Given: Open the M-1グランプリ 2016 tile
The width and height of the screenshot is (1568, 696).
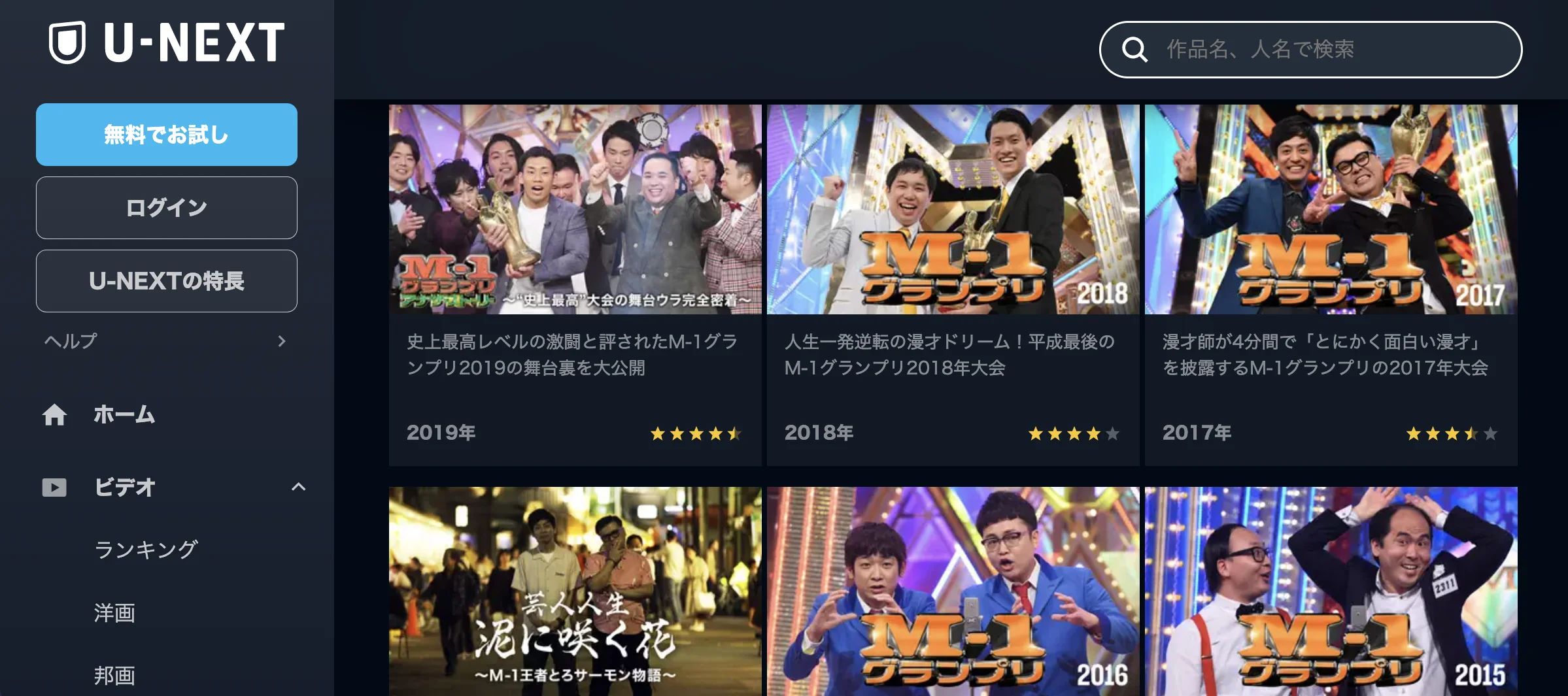Looking at the screenshot, I should [x=953, y=591].
